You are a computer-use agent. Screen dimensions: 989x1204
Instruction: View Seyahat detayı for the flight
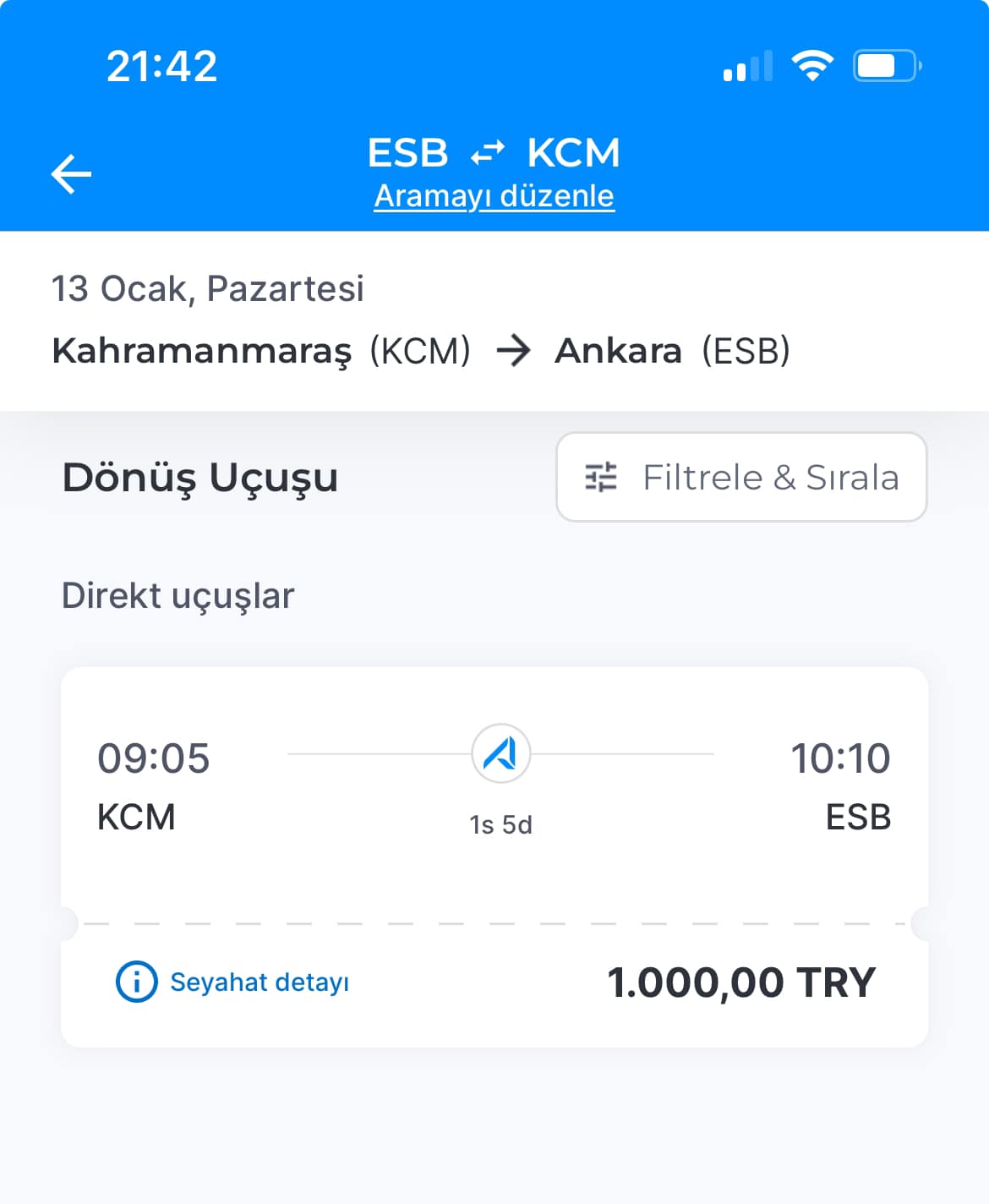pos(232,982)
